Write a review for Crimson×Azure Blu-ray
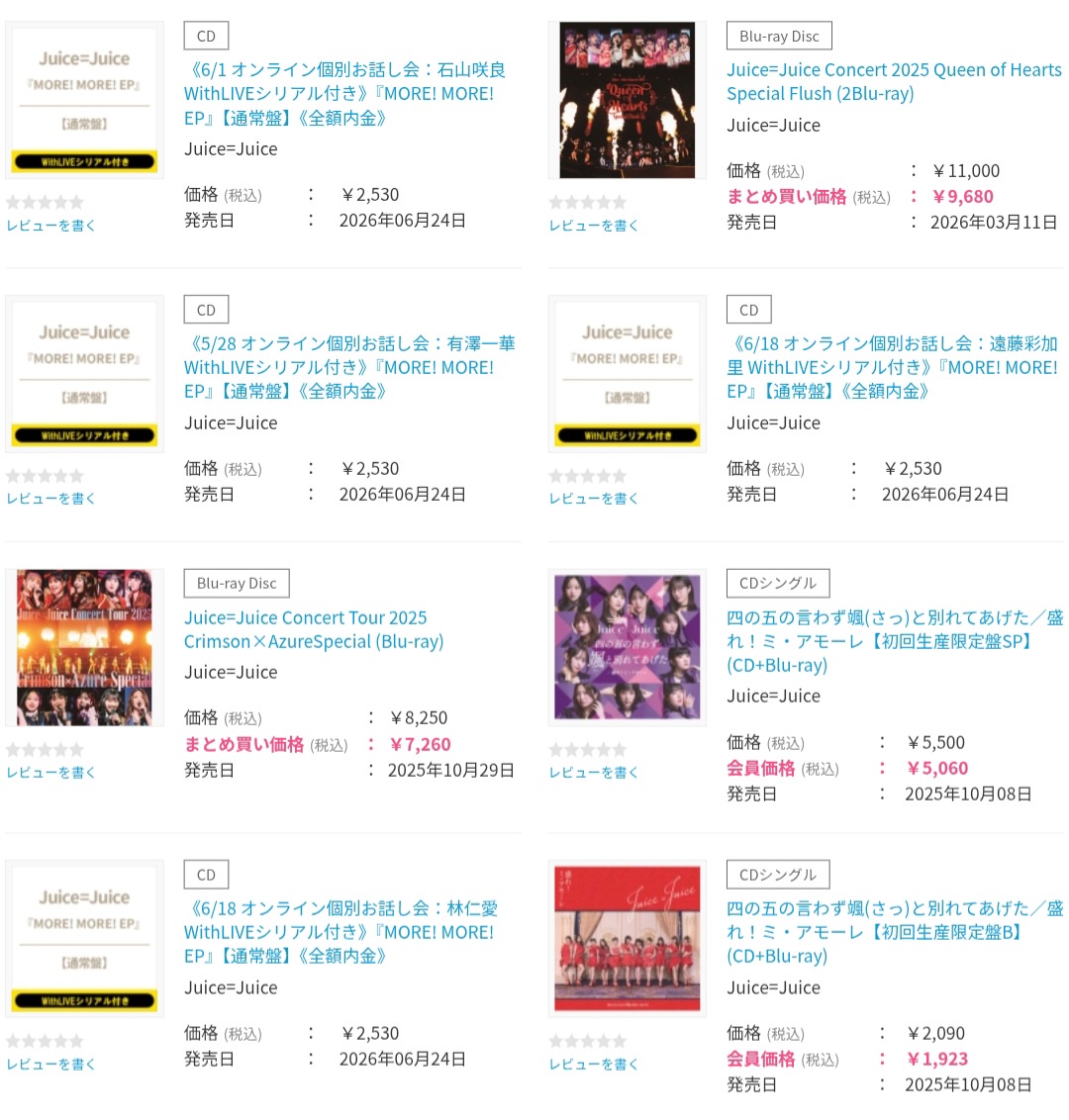The image size is (1069, 1120). click(x=50, y=773)
